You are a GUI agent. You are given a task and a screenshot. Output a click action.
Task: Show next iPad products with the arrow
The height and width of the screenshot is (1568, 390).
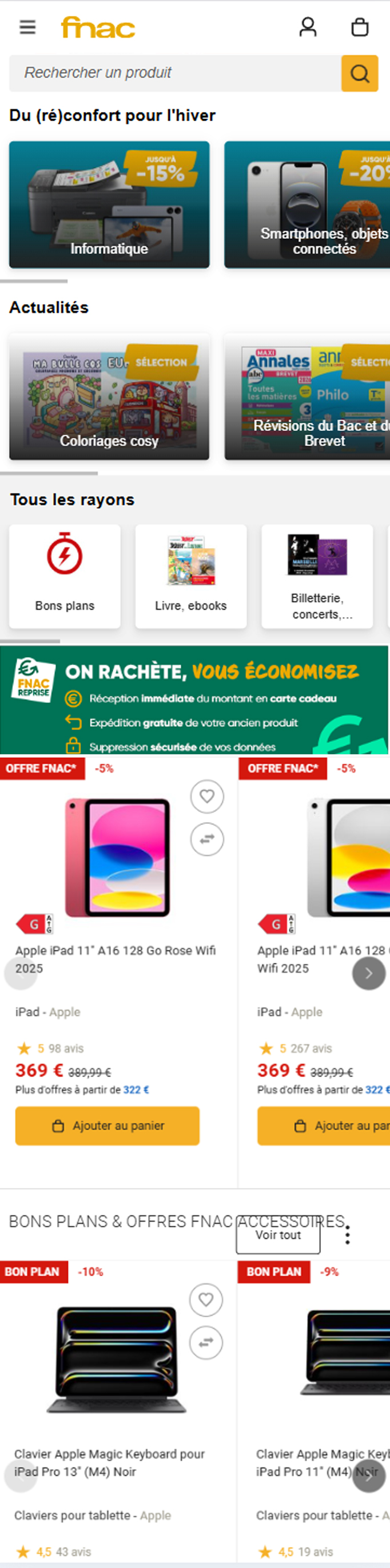pyautogui.click(x=369, y=973)
